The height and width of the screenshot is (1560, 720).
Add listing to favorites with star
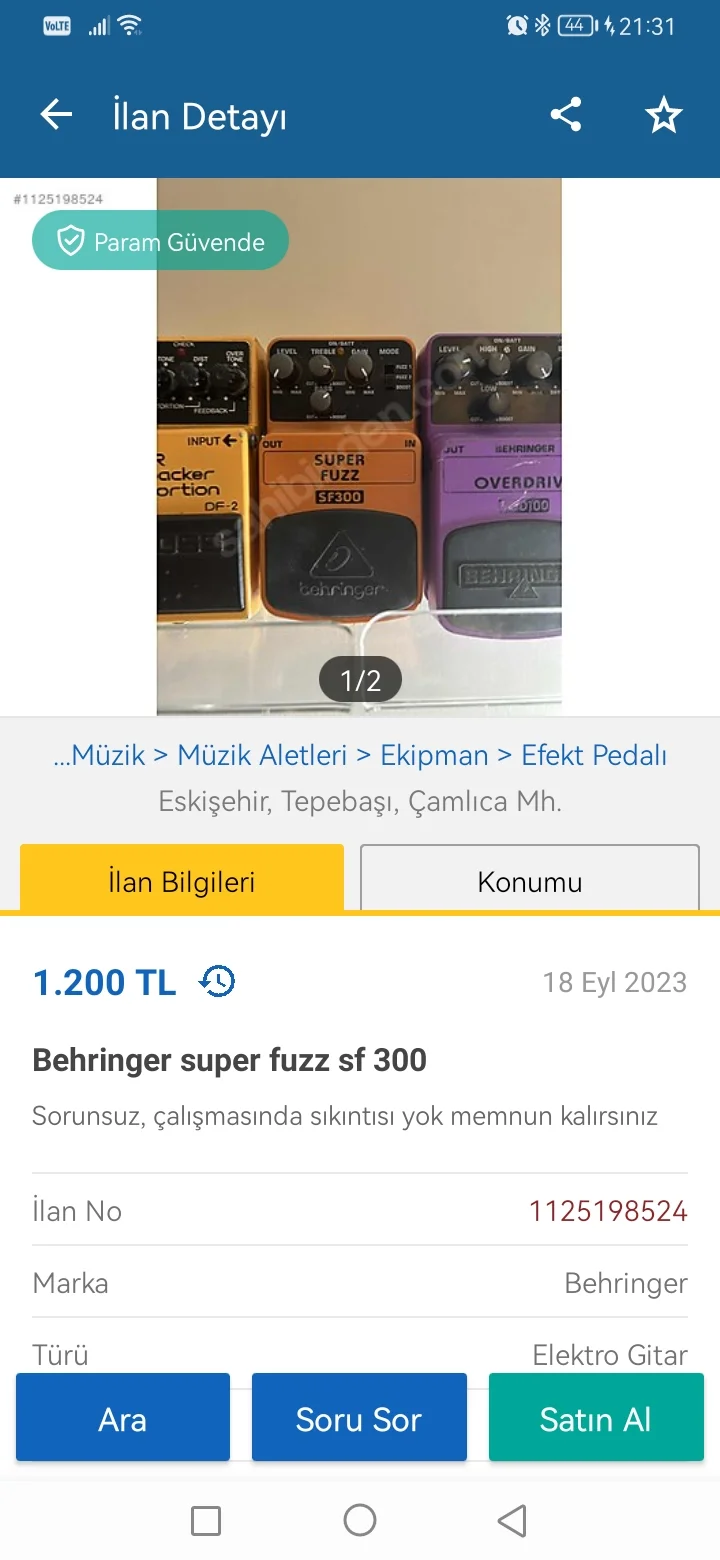tap(664, 116)
